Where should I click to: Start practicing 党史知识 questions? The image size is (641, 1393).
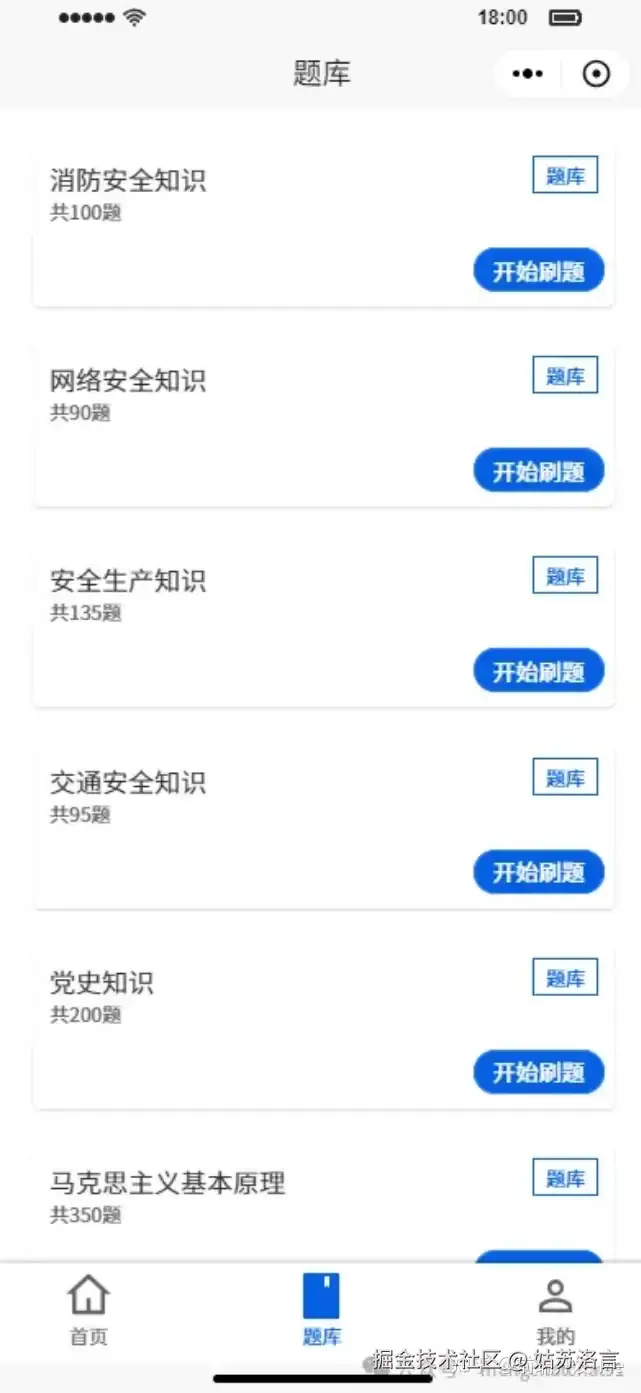point(538,1072)
